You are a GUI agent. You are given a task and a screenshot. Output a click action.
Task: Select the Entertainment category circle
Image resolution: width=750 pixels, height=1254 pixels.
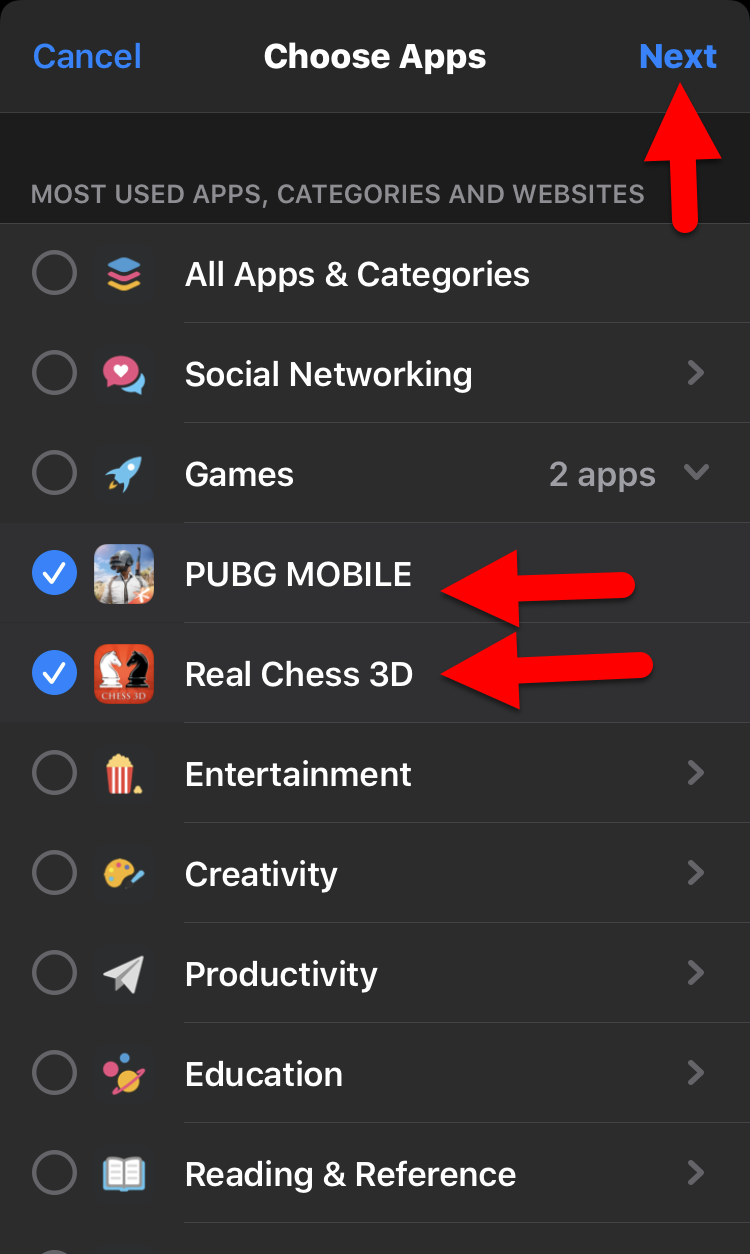(54, 773)
